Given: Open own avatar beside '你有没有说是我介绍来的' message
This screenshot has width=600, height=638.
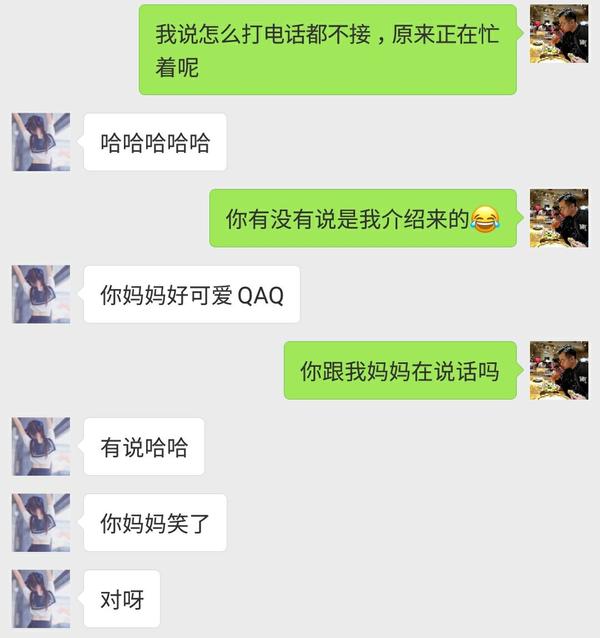Looking at the screenshot, I should pos(558,218).
